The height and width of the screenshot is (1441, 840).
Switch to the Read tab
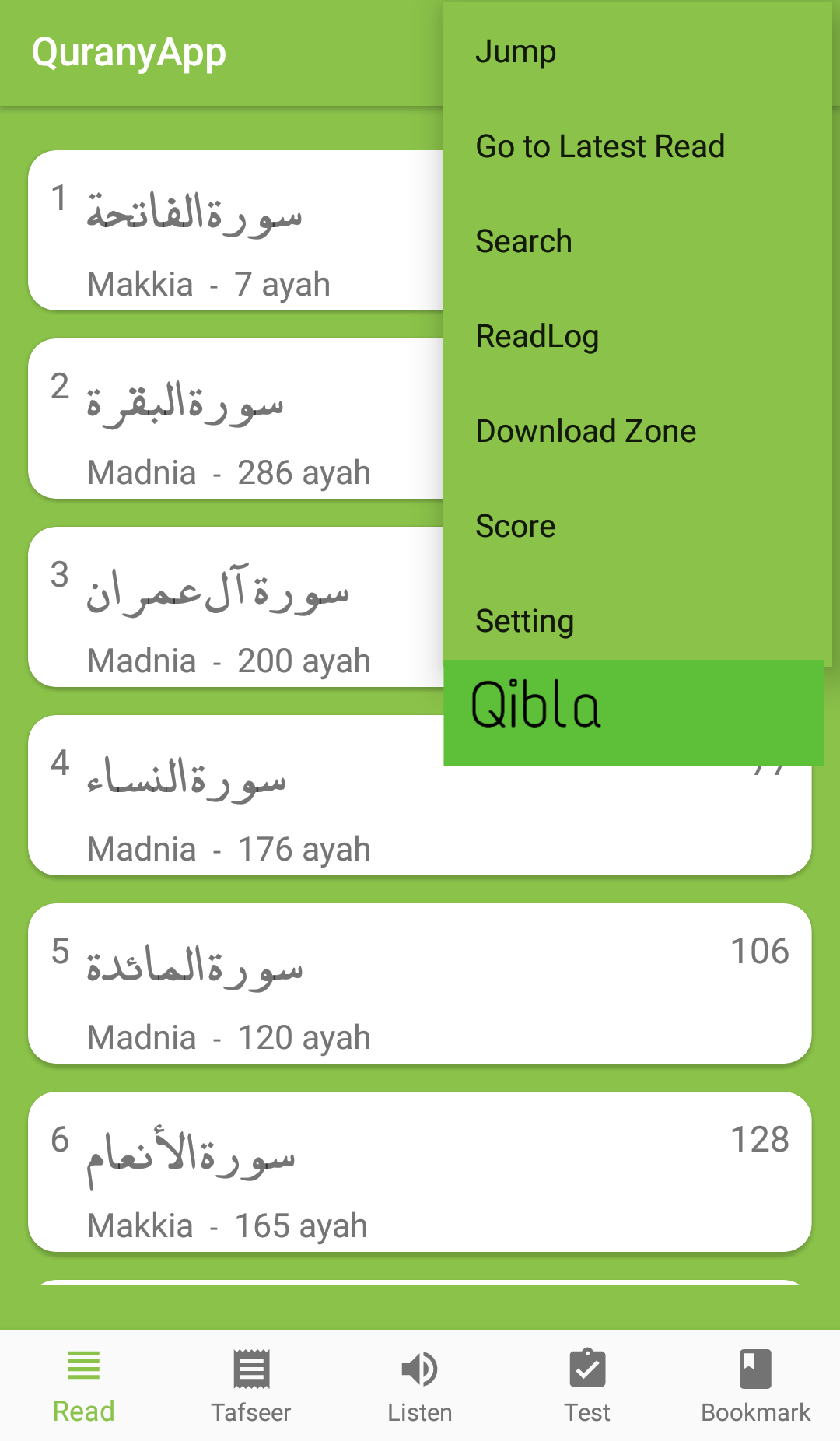pyautogui.click(x=83, y=1386)
